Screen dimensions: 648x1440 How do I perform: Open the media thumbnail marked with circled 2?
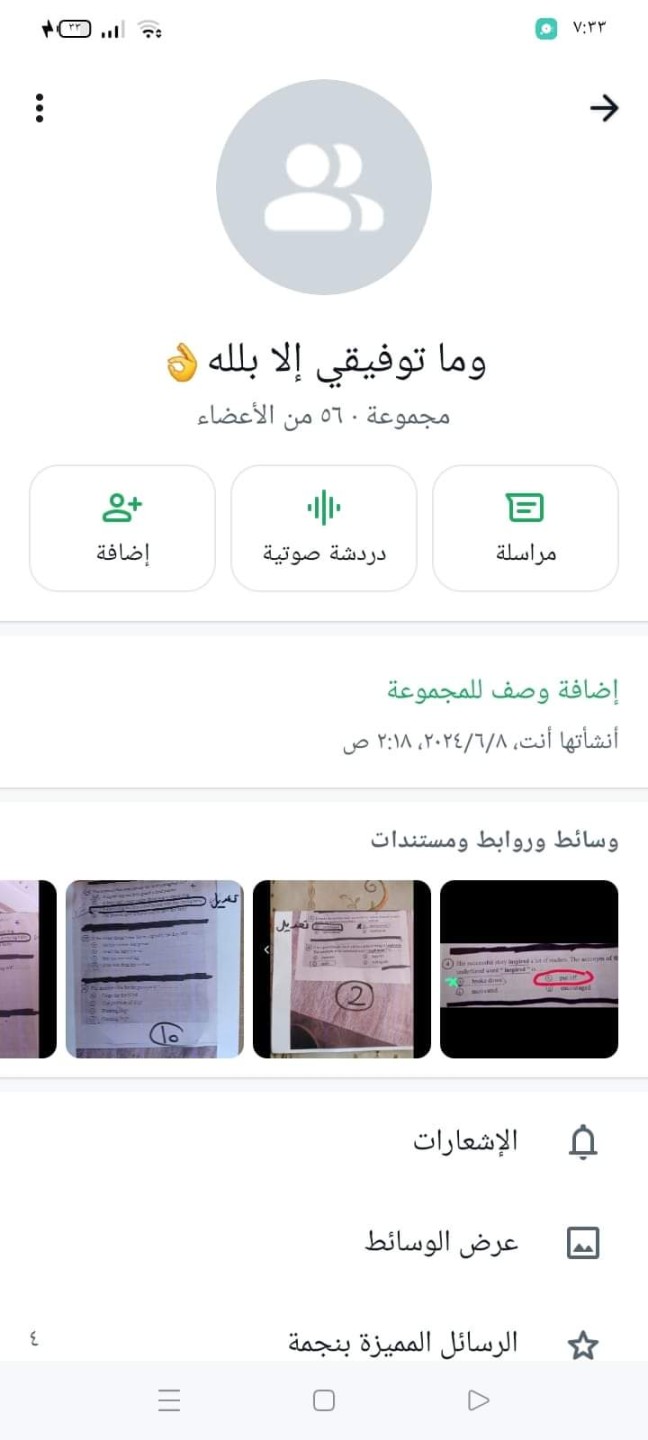click(x=342, y=969)
